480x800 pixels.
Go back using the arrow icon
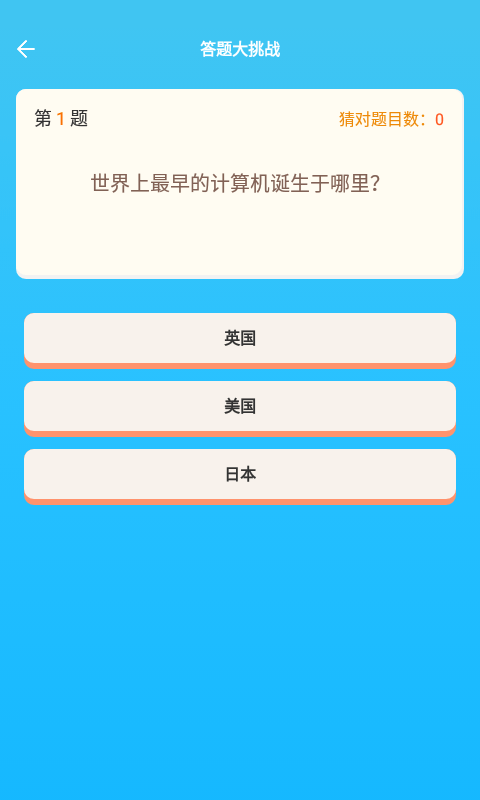26,49
